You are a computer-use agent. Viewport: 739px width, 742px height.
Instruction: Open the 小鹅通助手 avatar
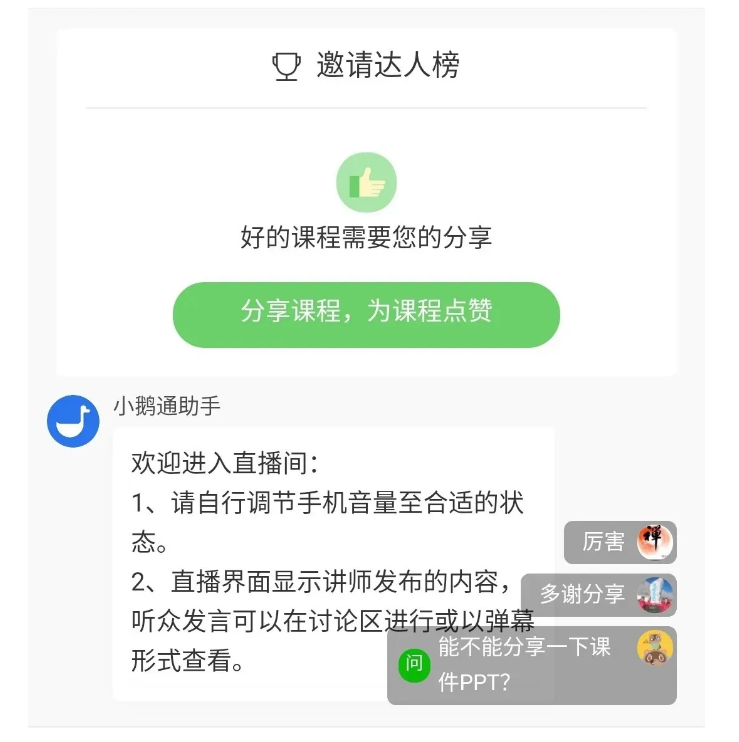click(73, 421)
